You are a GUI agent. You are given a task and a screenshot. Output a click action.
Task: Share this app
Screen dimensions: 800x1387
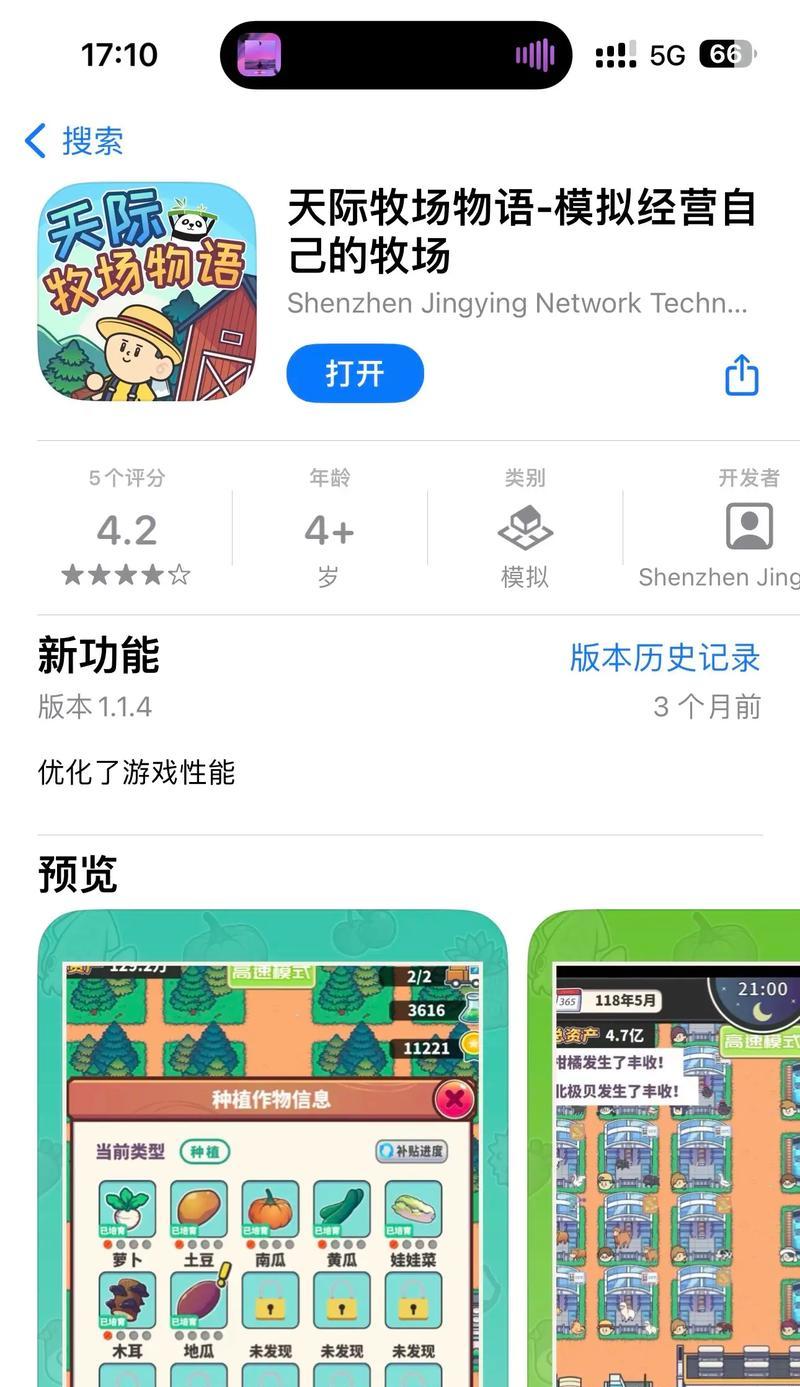[741, 376]
